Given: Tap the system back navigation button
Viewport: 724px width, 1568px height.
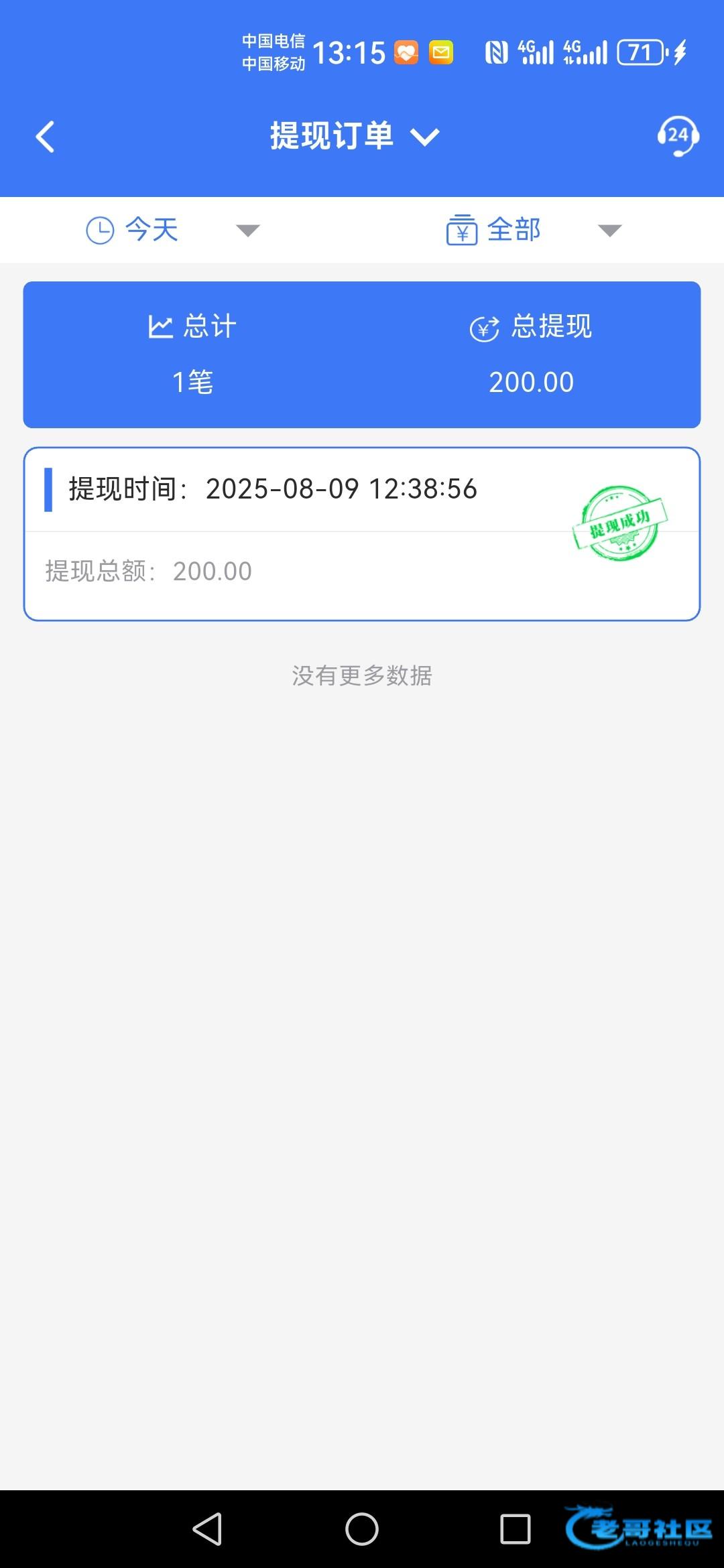Looking at the screenshot, I should pos(207,1529).
